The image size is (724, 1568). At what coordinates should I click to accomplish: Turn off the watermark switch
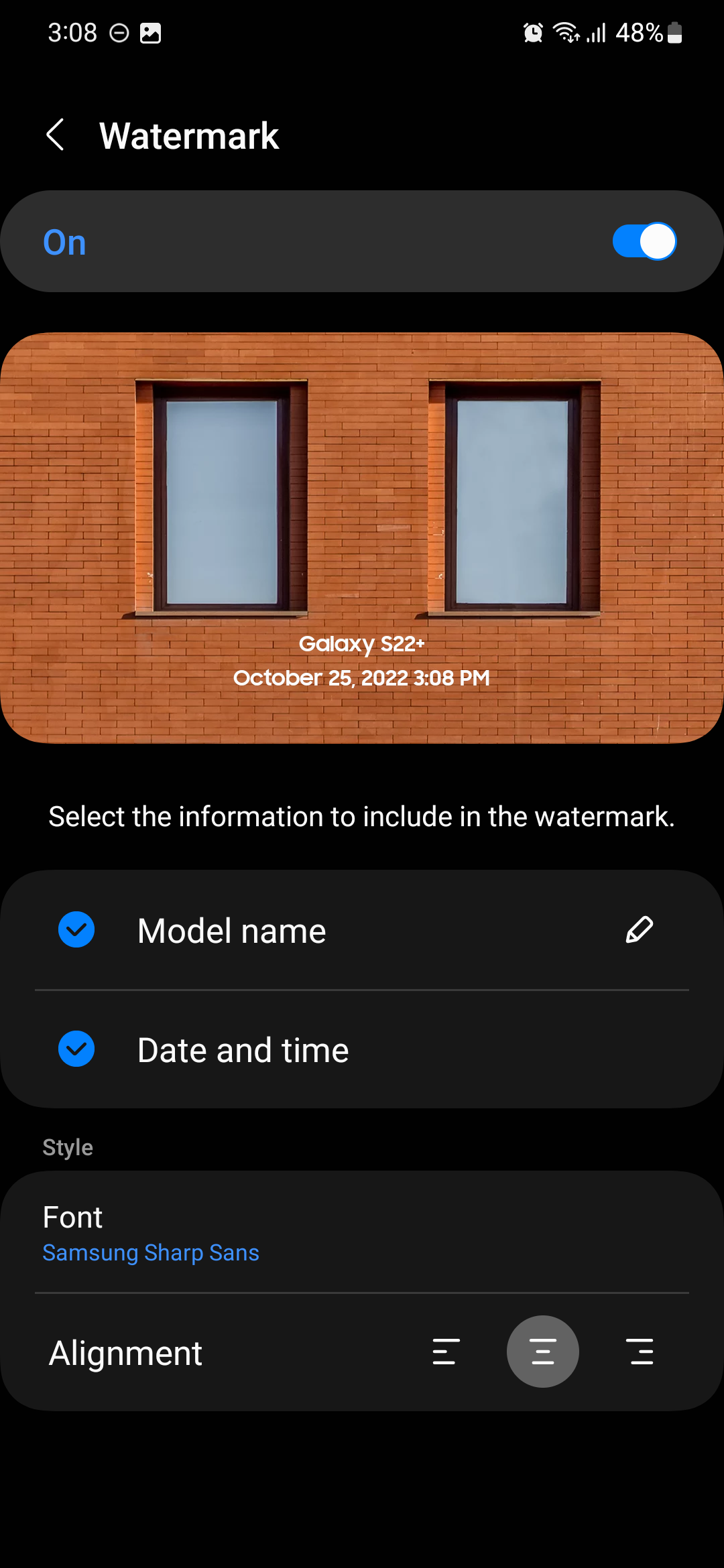644,242
